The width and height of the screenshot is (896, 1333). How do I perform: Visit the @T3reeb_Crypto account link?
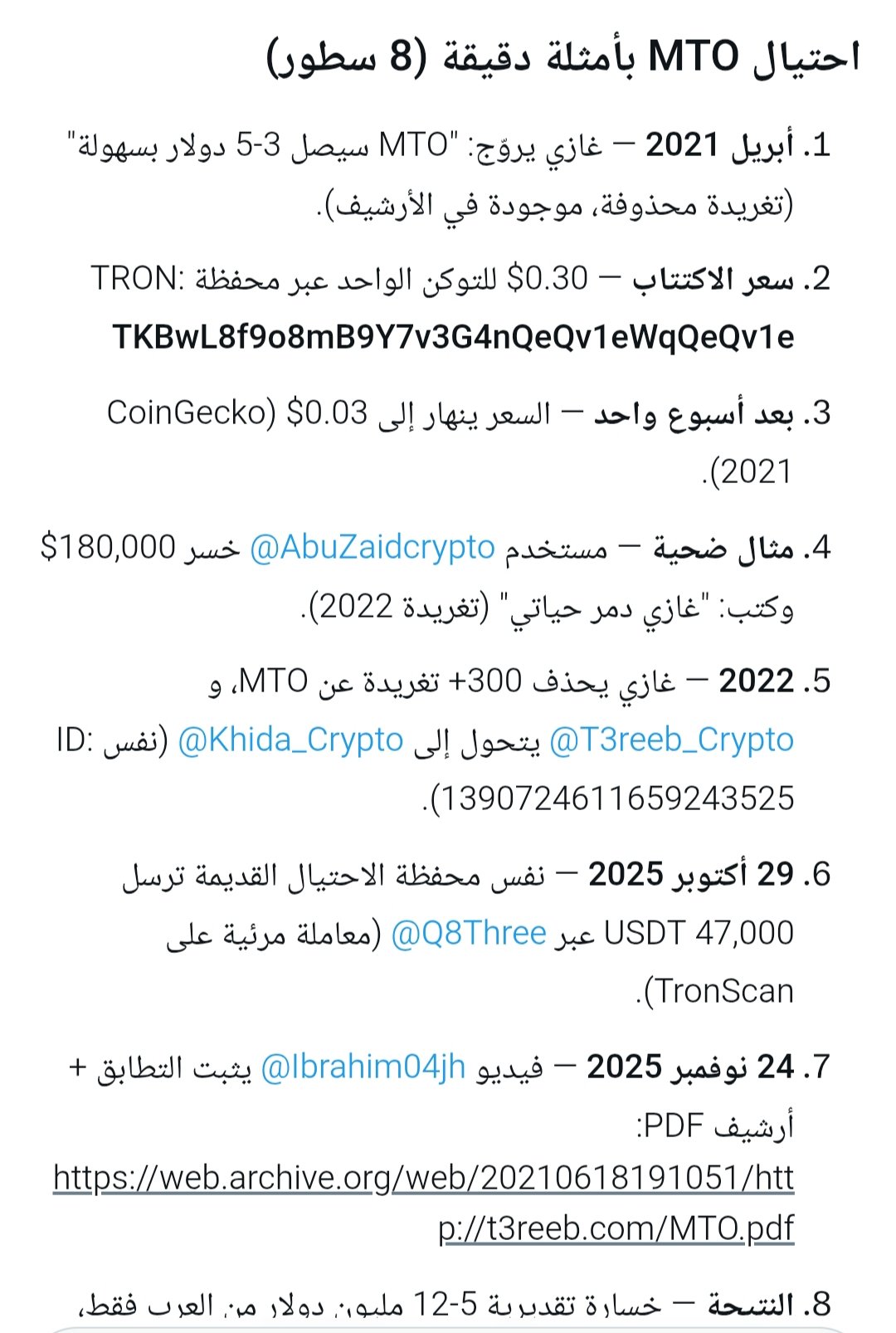tap(671, 740)
